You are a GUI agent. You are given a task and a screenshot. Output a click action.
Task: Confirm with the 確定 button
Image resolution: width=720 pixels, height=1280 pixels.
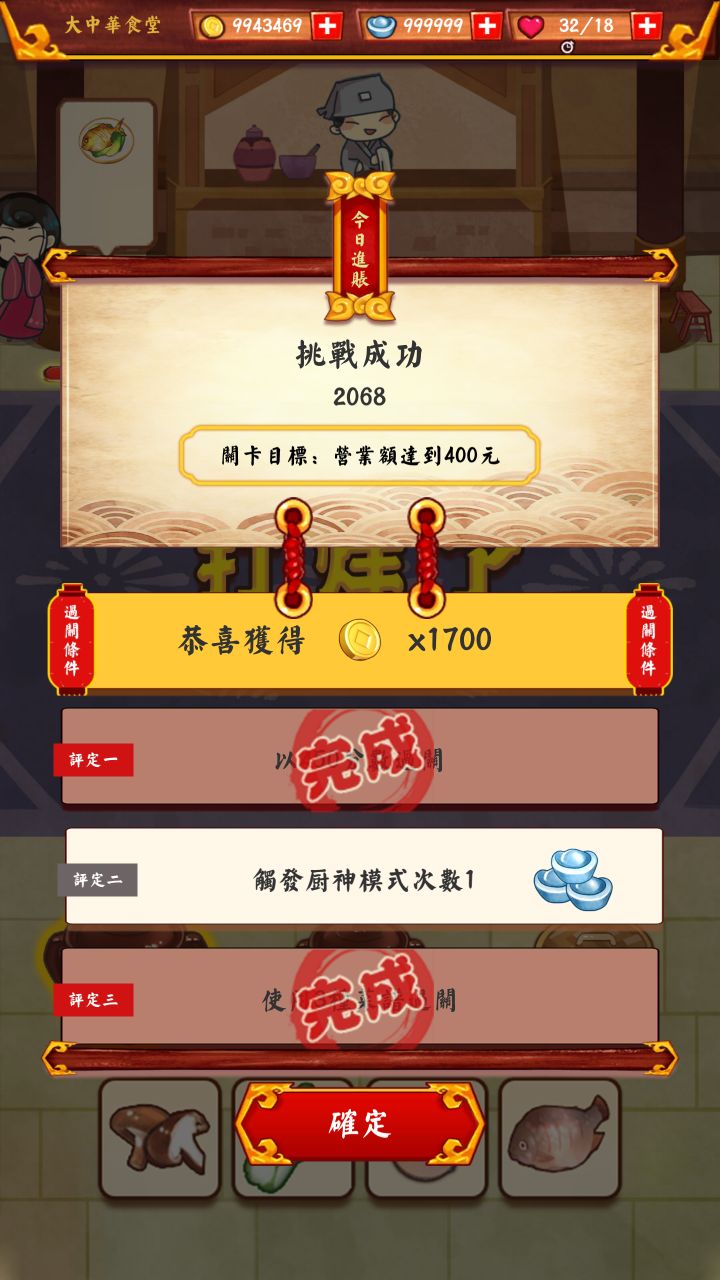coord(360,1122)
